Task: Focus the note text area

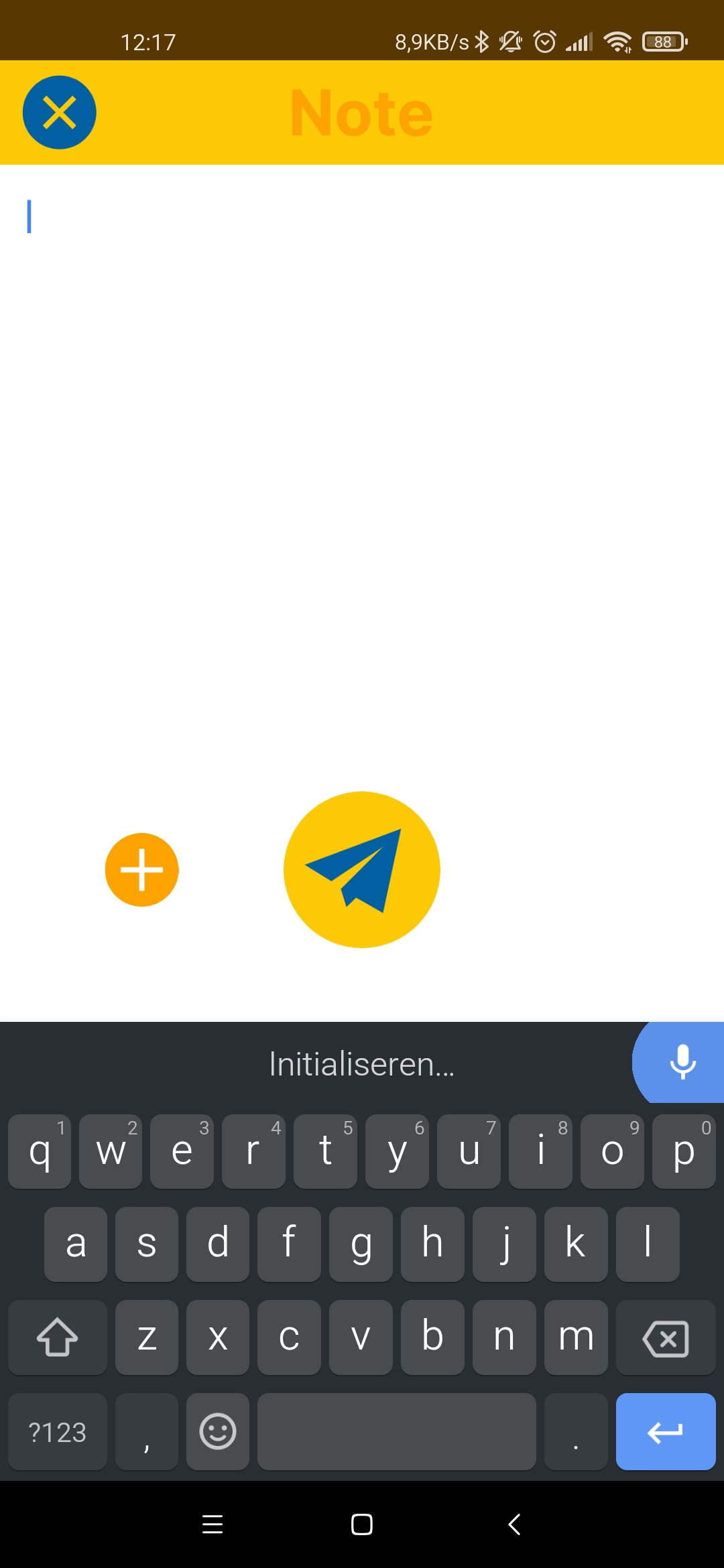Action: click(362, 469)
